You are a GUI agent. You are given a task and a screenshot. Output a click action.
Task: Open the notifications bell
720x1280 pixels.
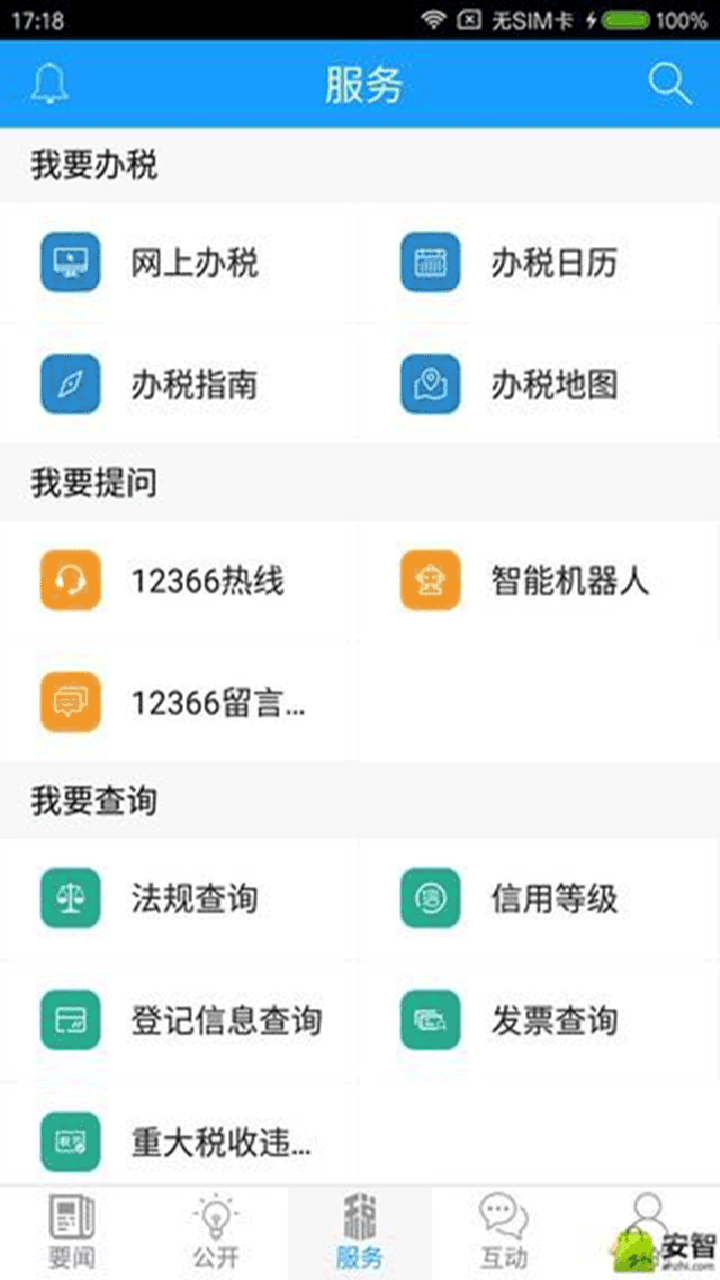50,84
